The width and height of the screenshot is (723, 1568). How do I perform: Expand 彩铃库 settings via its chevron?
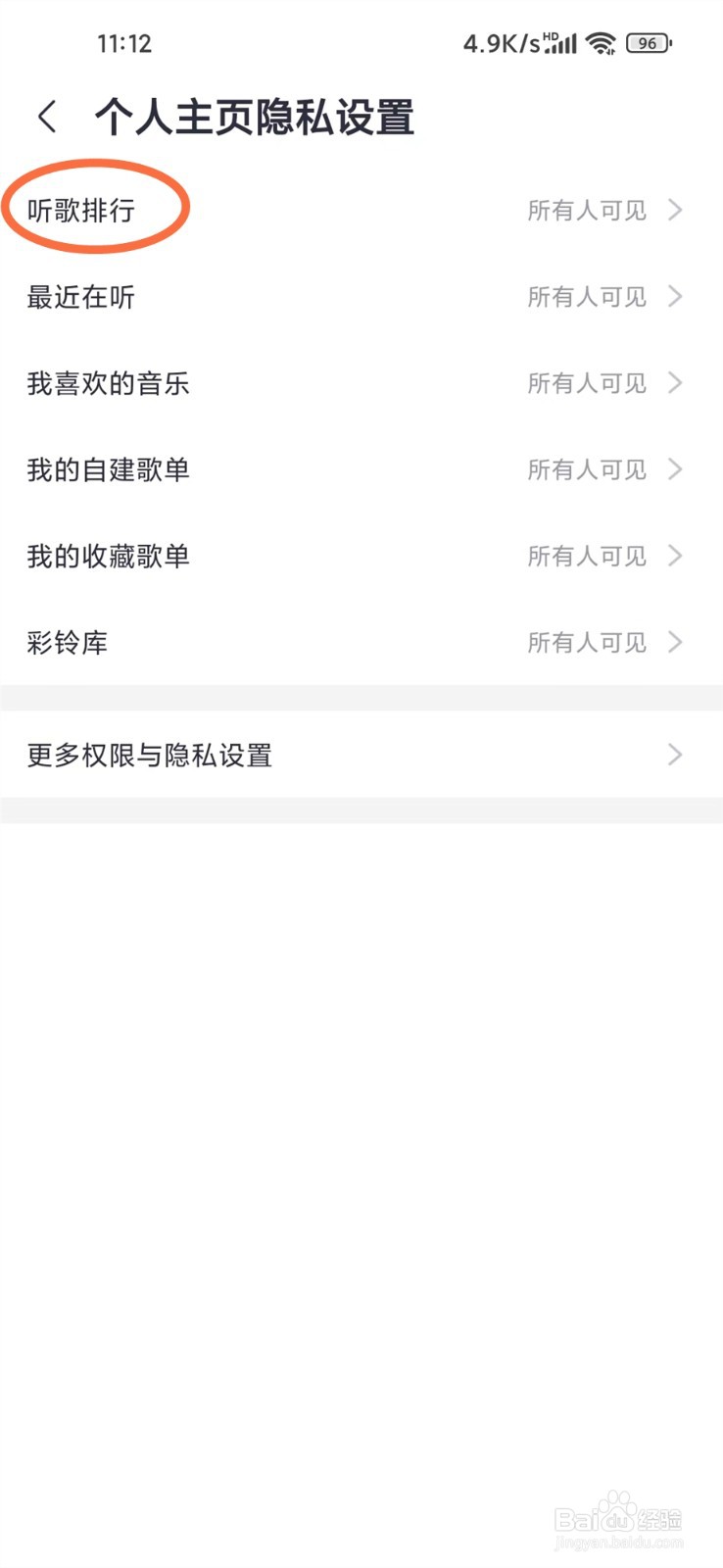pos(674,643)
